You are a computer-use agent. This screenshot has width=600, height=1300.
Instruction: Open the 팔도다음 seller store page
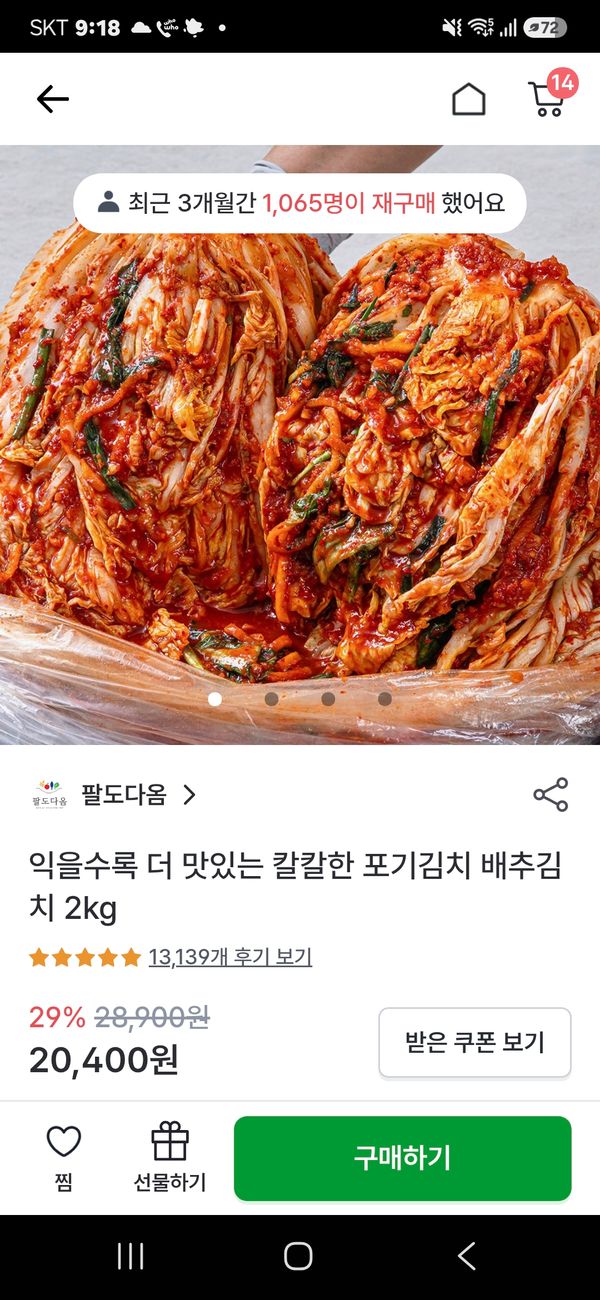(x=114, y=795)
